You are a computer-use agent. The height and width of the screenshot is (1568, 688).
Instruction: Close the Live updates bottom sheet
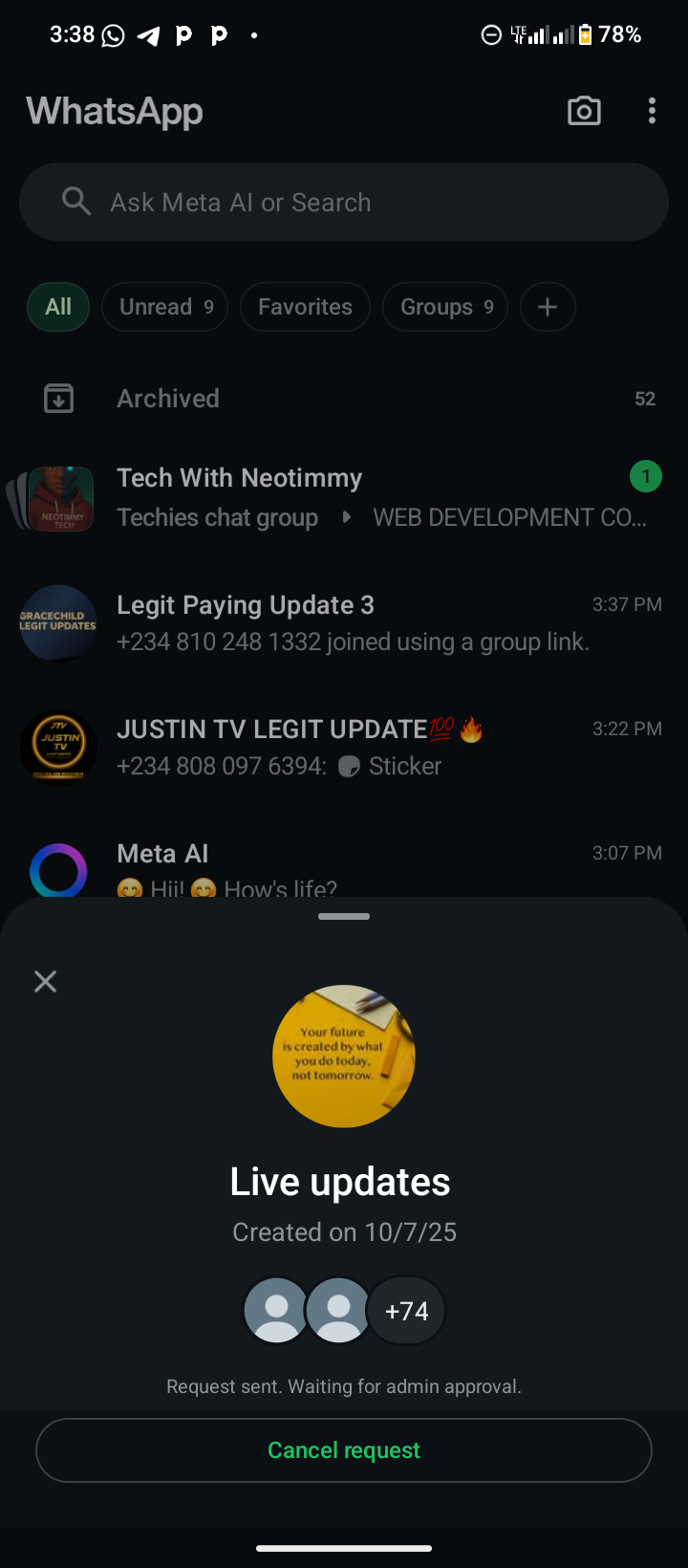pos(45,981)
